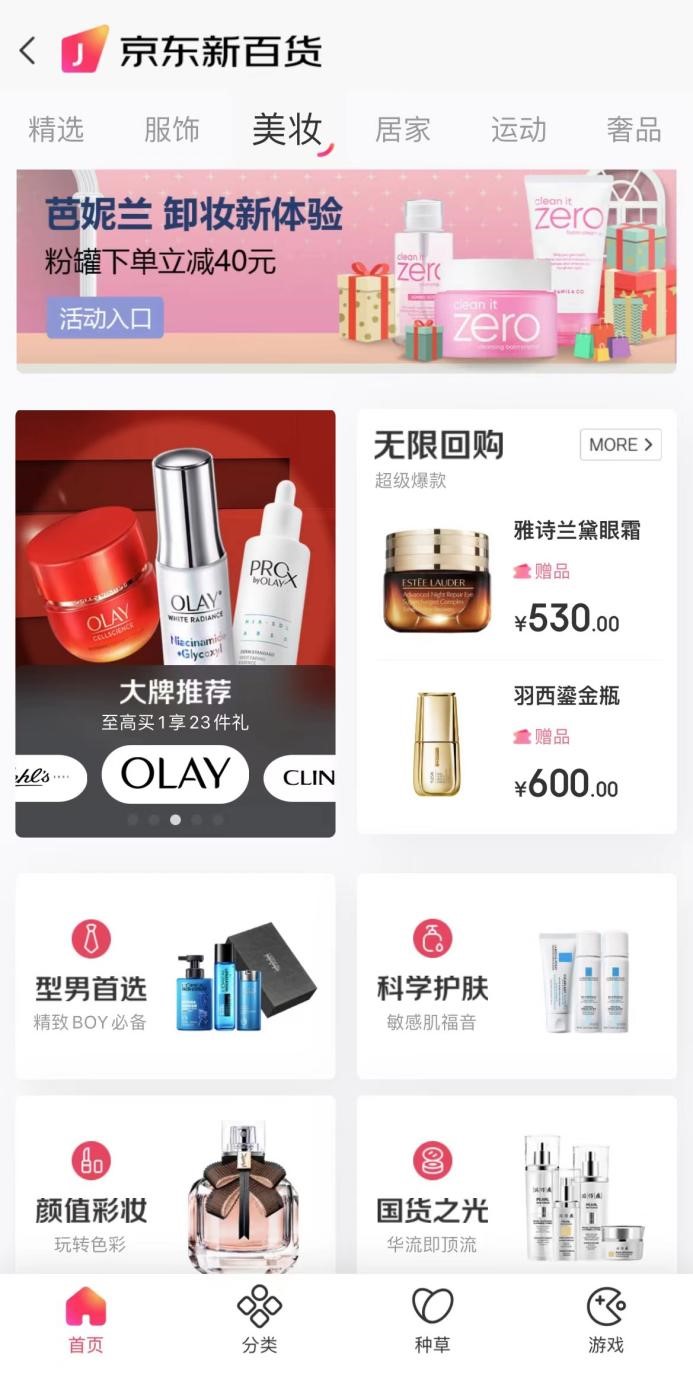Select the OLAY brand chip
The image size is (693, 1393).
tap(175, 774)
